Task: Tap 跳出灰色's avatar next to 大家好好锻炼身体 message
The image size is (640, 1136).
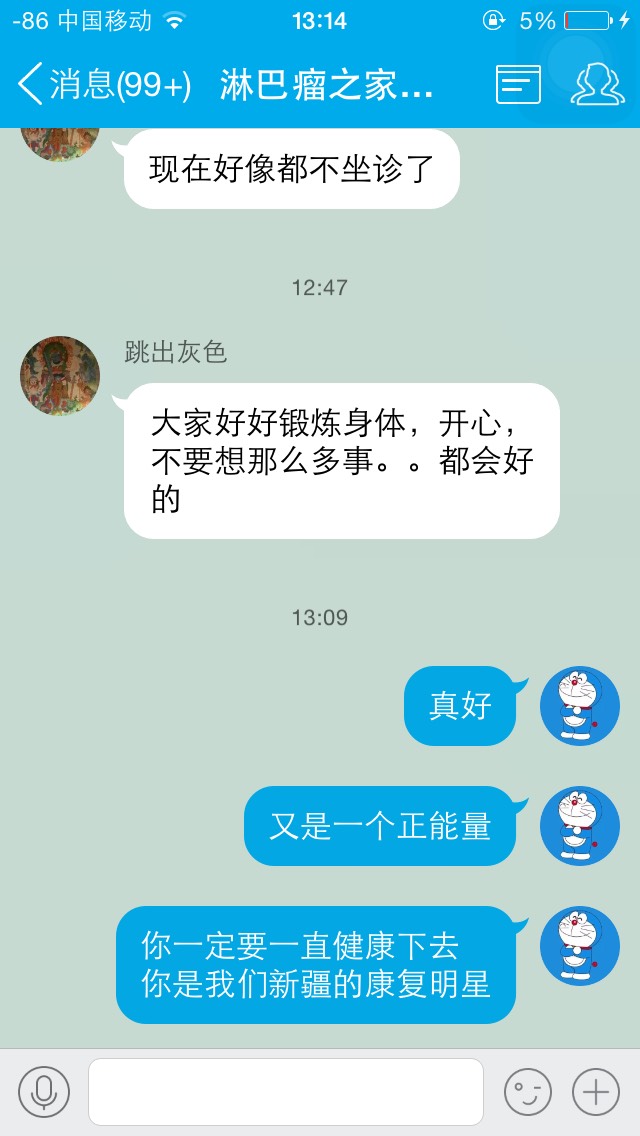Action: coord(60,376)
